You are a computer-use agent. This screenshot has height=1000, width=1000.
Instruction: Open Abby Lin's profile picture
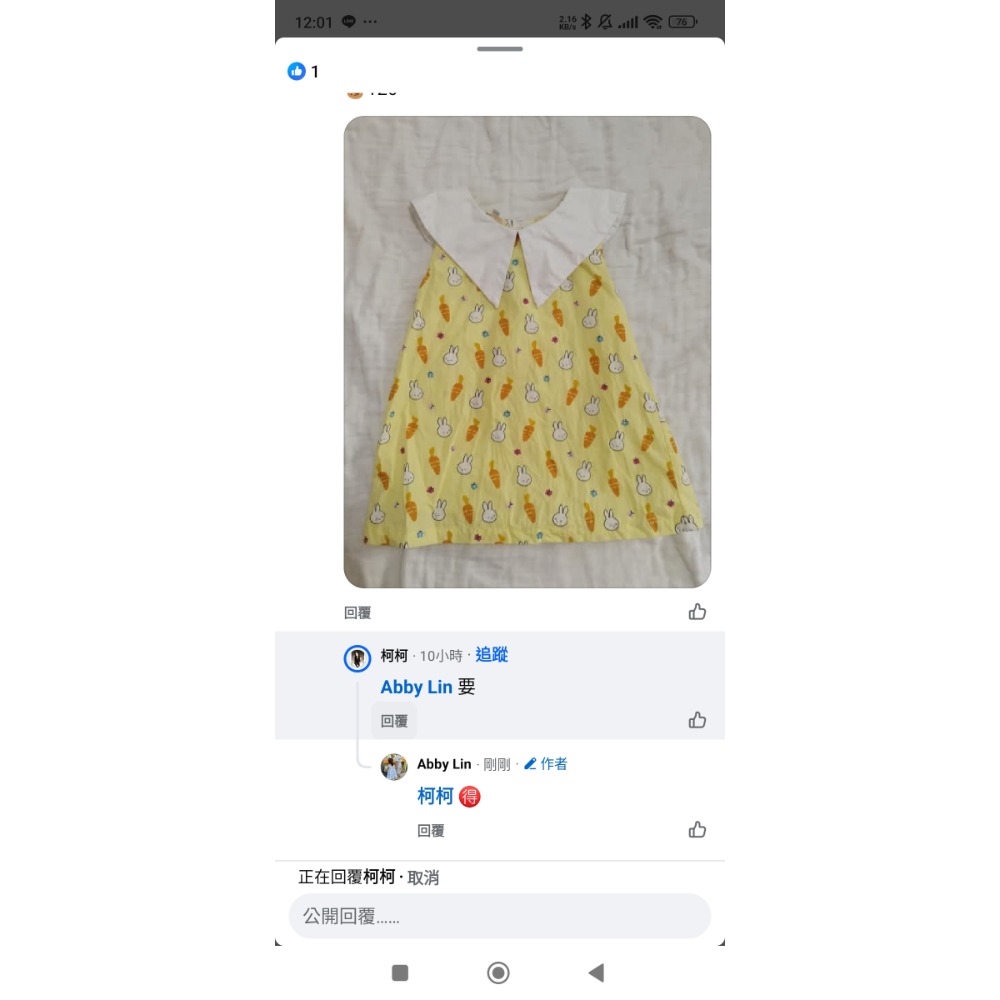pos(394,767)
